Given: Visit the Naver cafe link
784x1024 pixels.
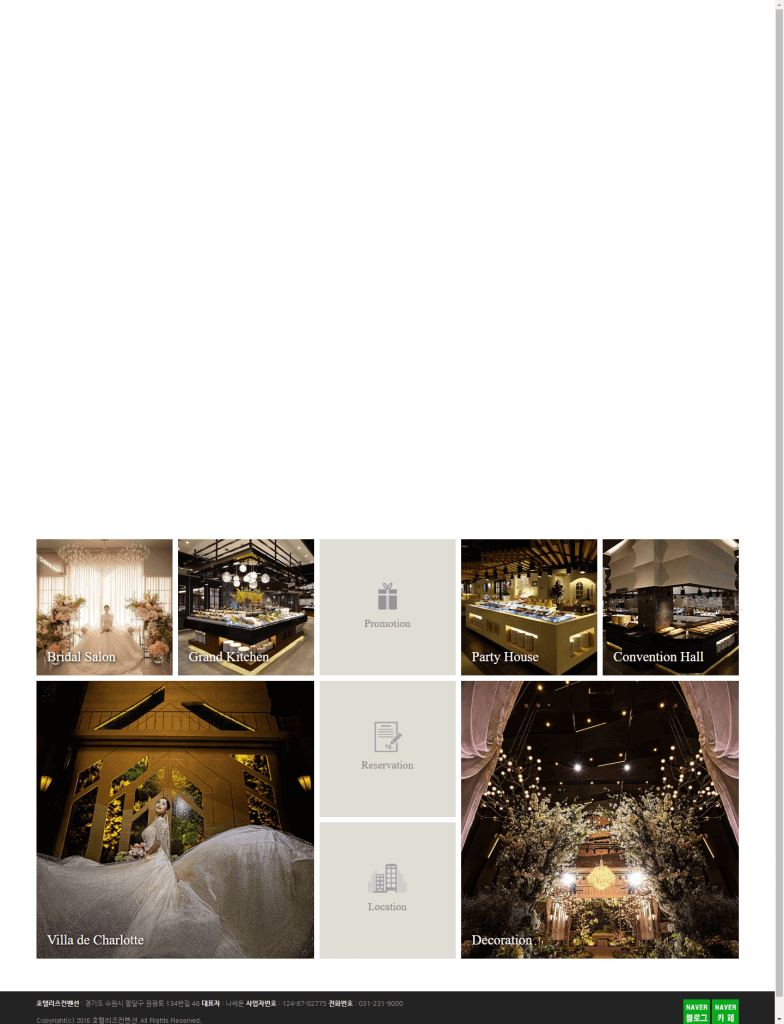Looking at the screenshot, I should pos(725,1011).
